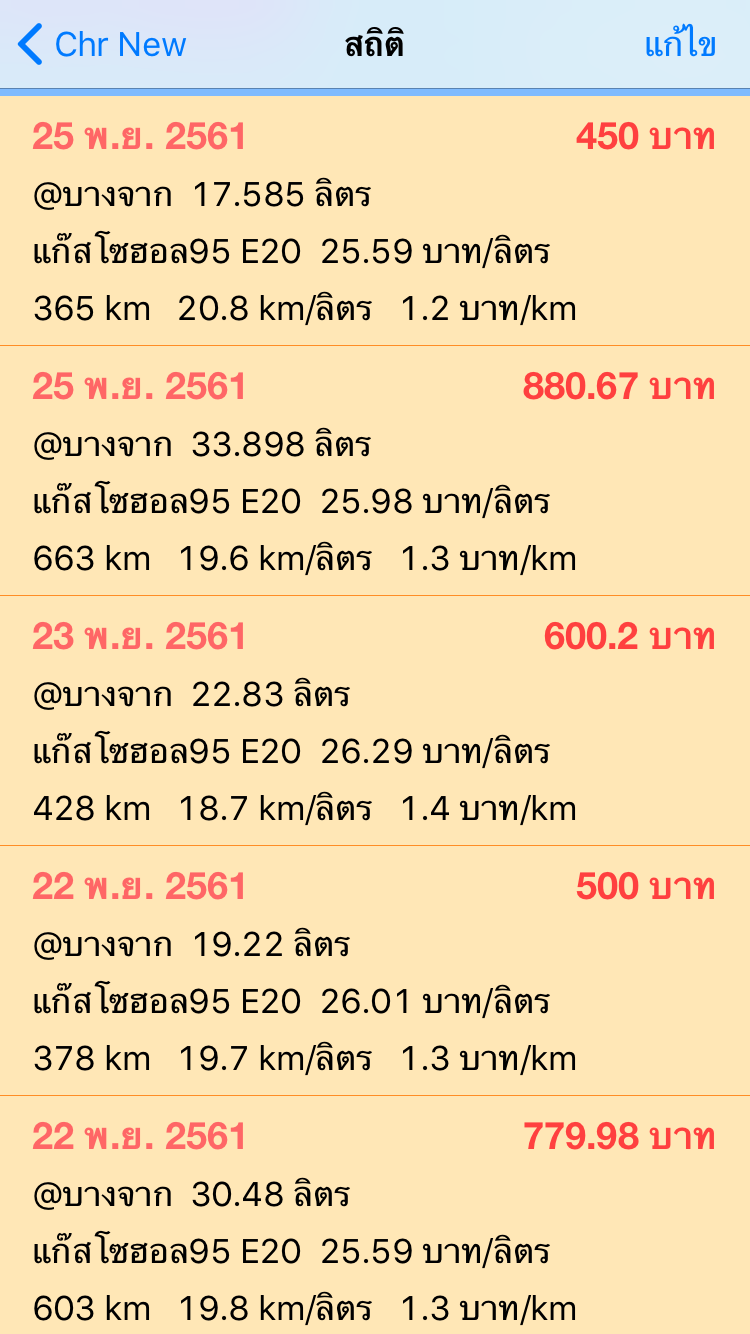
Task: Go back to Chr New
Action: click(102, 45)
